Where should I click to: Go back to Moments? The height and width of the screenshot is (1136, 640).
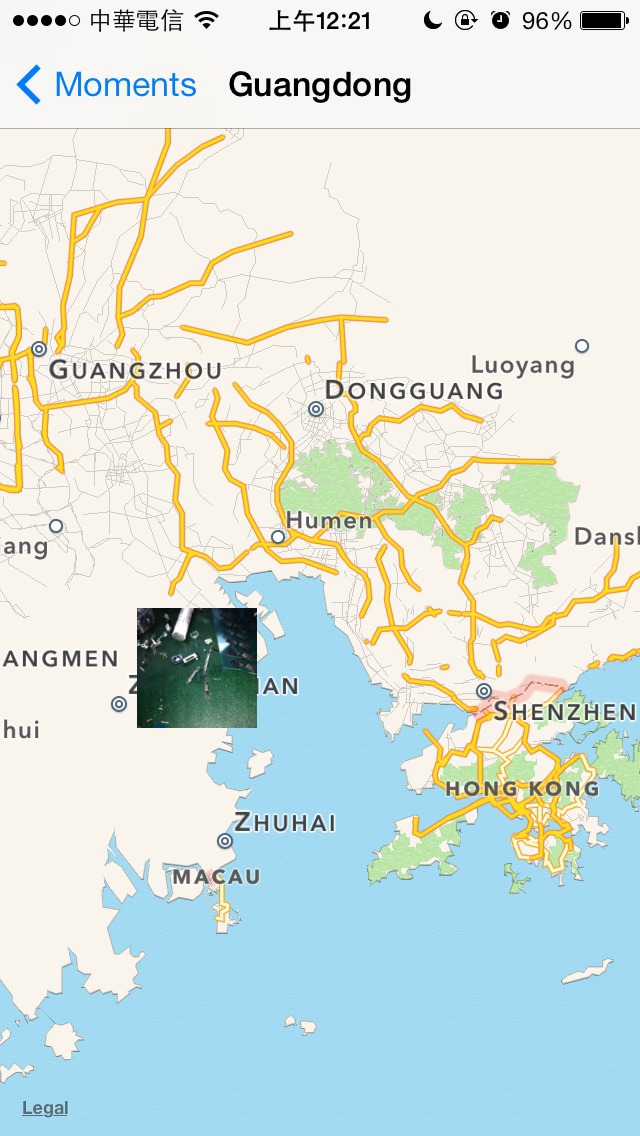pos(107,85)
